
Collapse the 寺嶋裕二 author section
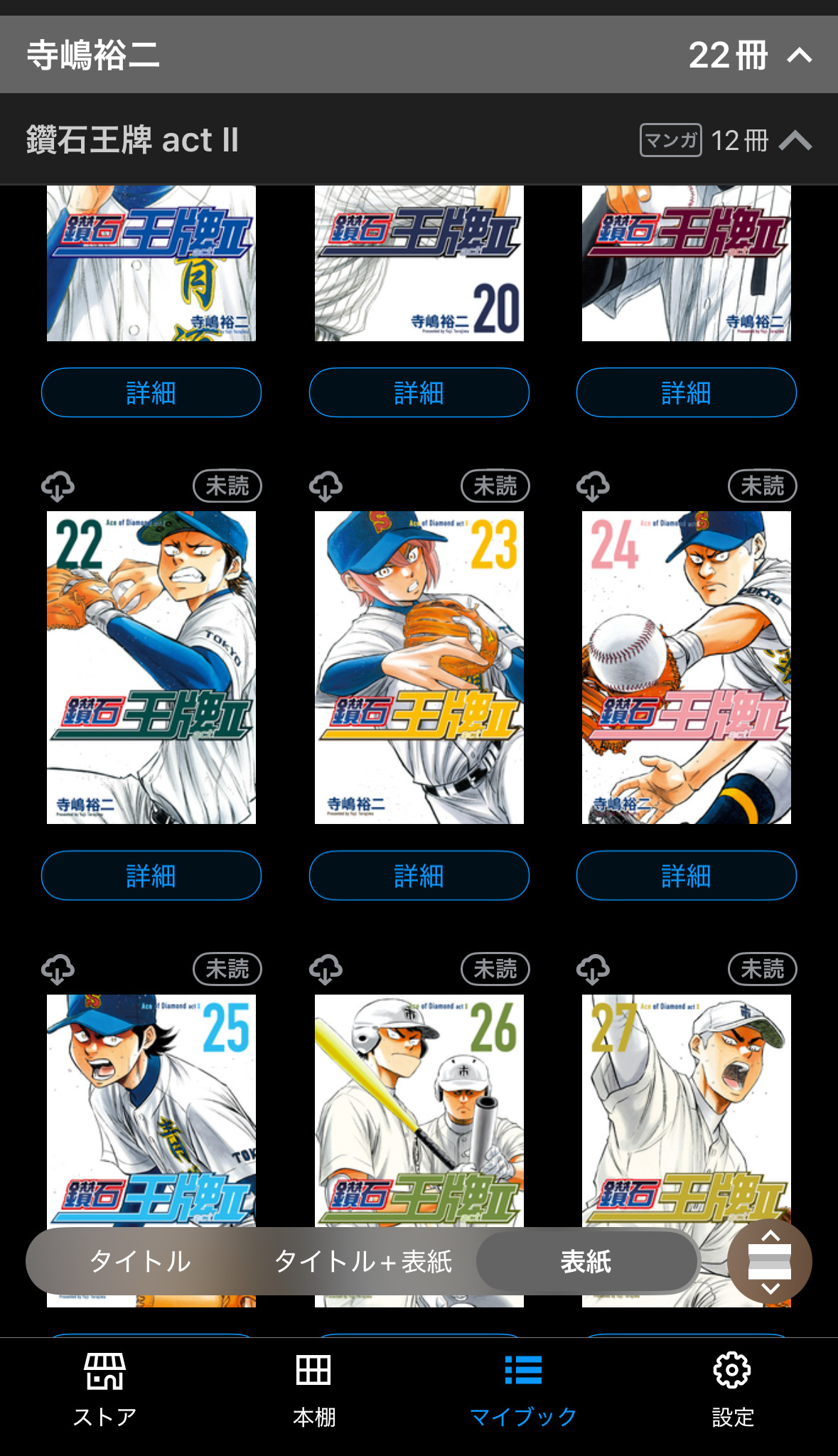[800, 55]
